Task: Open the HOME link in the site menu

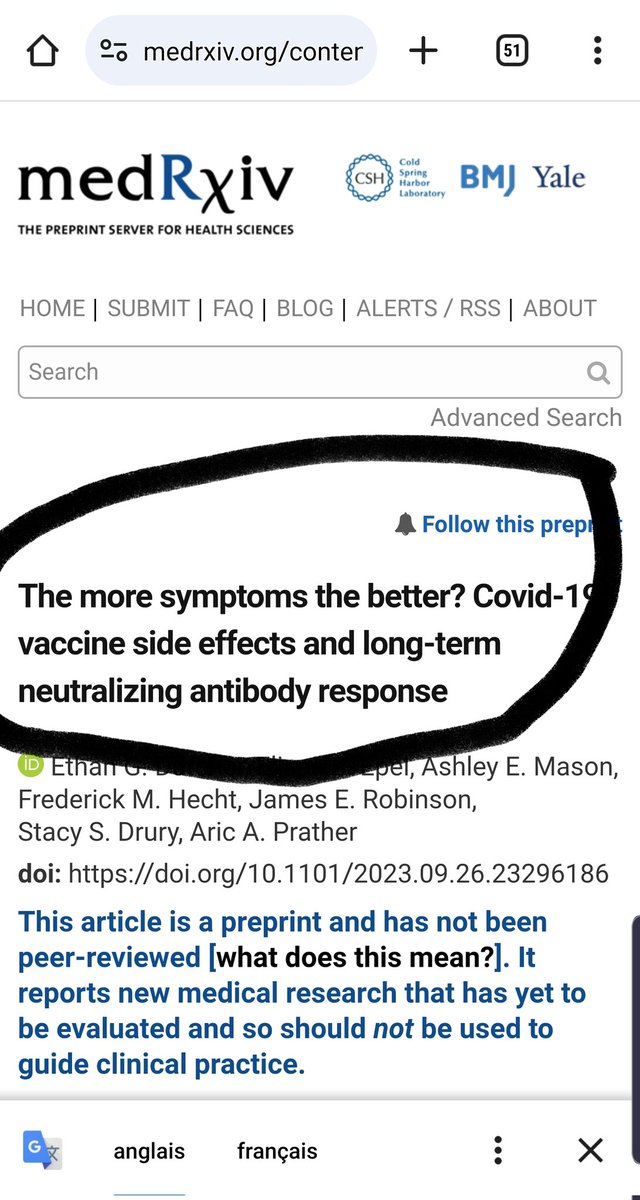Action: click(52, 308)
